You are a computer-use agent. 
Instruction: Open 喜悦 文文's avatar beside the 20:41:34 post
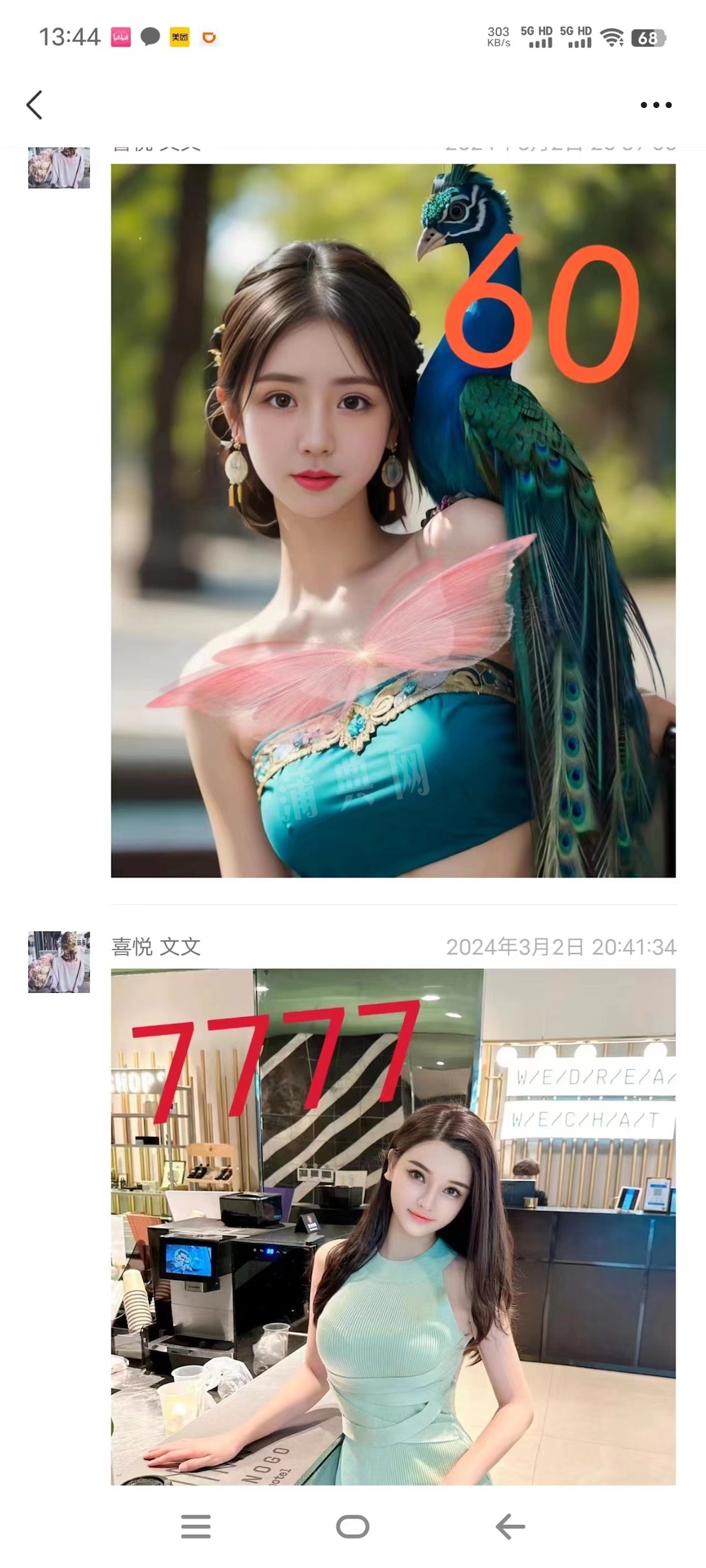click(x=59, y=962)
